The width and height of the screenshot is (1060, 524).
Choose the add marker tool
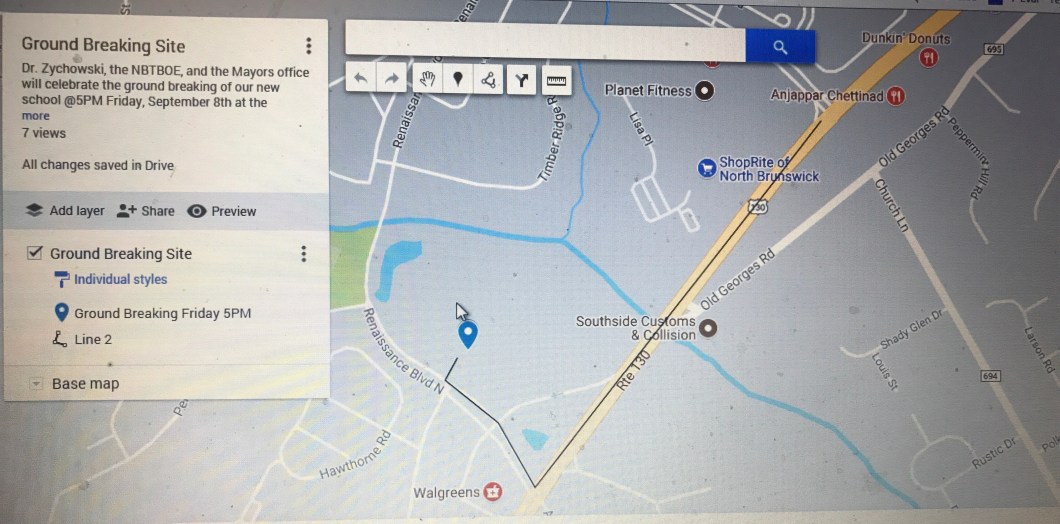click(458, 80)
